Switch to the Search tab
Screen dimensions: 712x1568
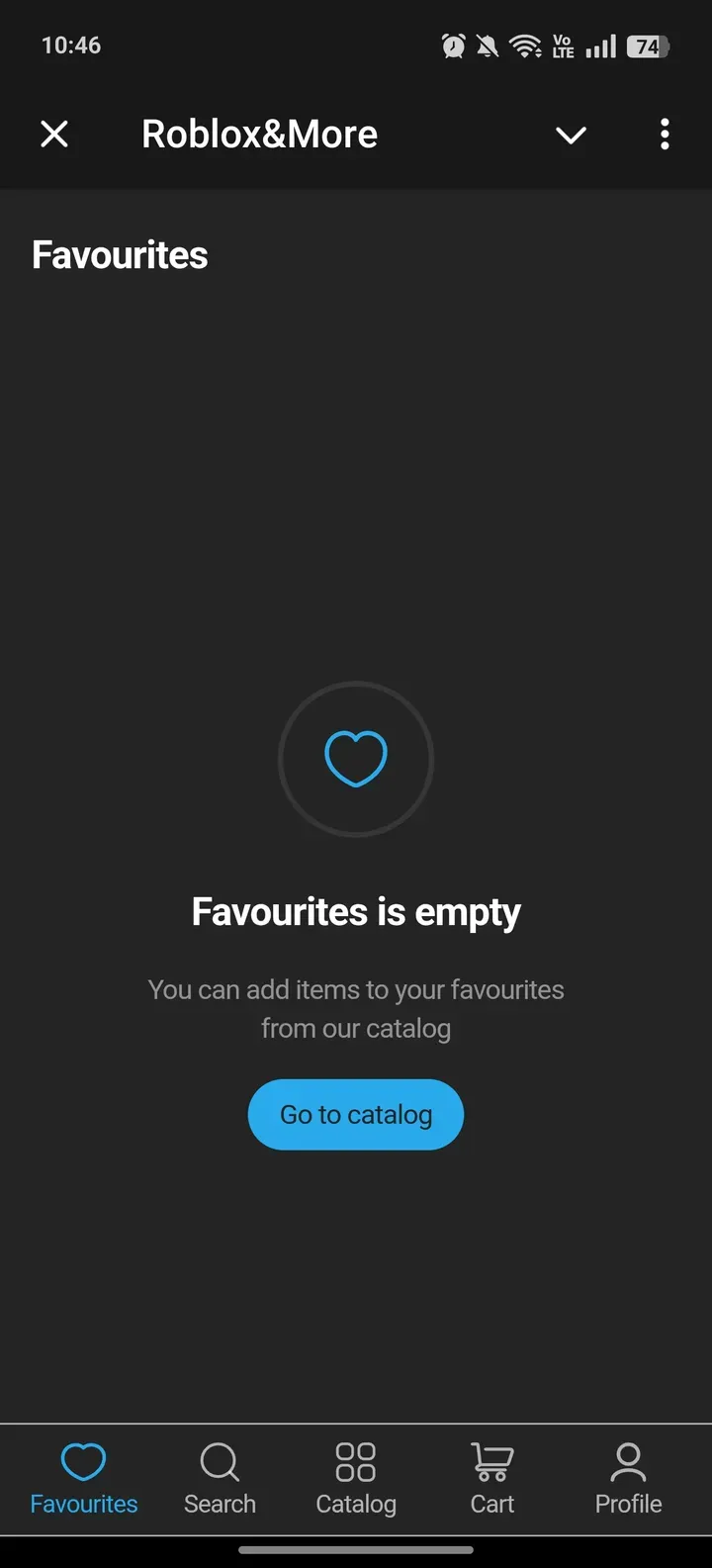point(220,1479)
